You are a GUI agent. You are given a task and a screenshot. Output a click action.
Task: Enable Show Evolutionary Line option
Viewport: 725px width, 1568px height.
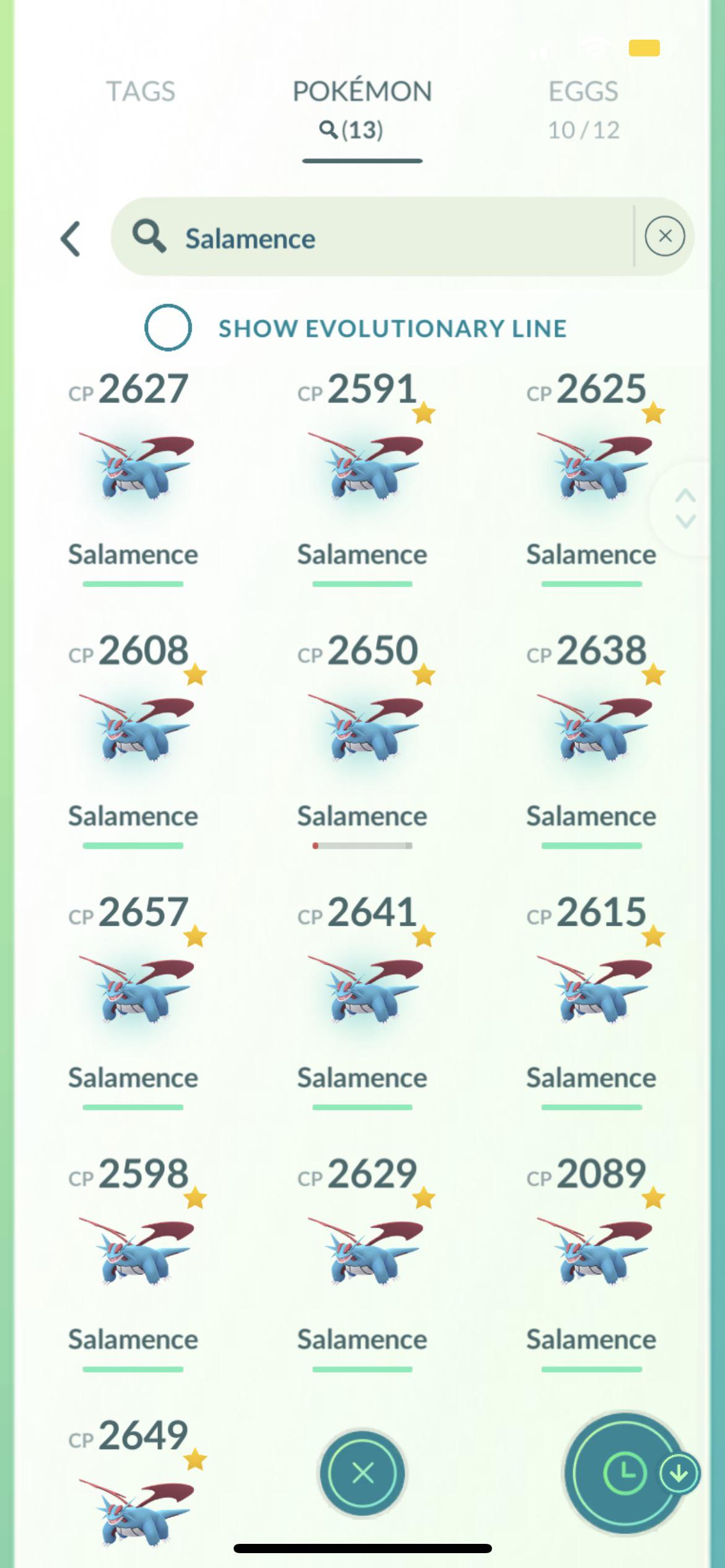coord(167,328)
